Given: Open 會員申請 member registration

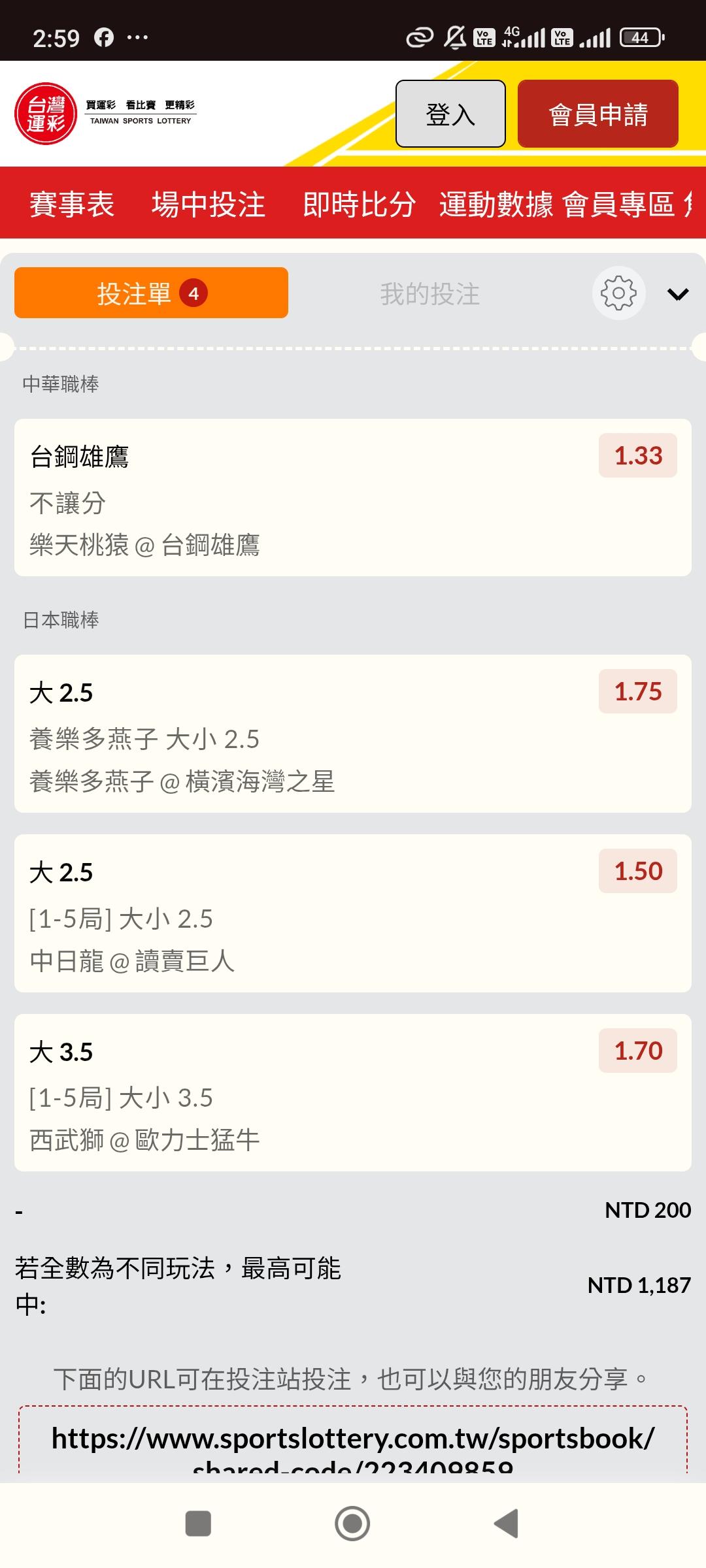Looking at the screenshot, I should pyautogui.click(x=597, y=114).
